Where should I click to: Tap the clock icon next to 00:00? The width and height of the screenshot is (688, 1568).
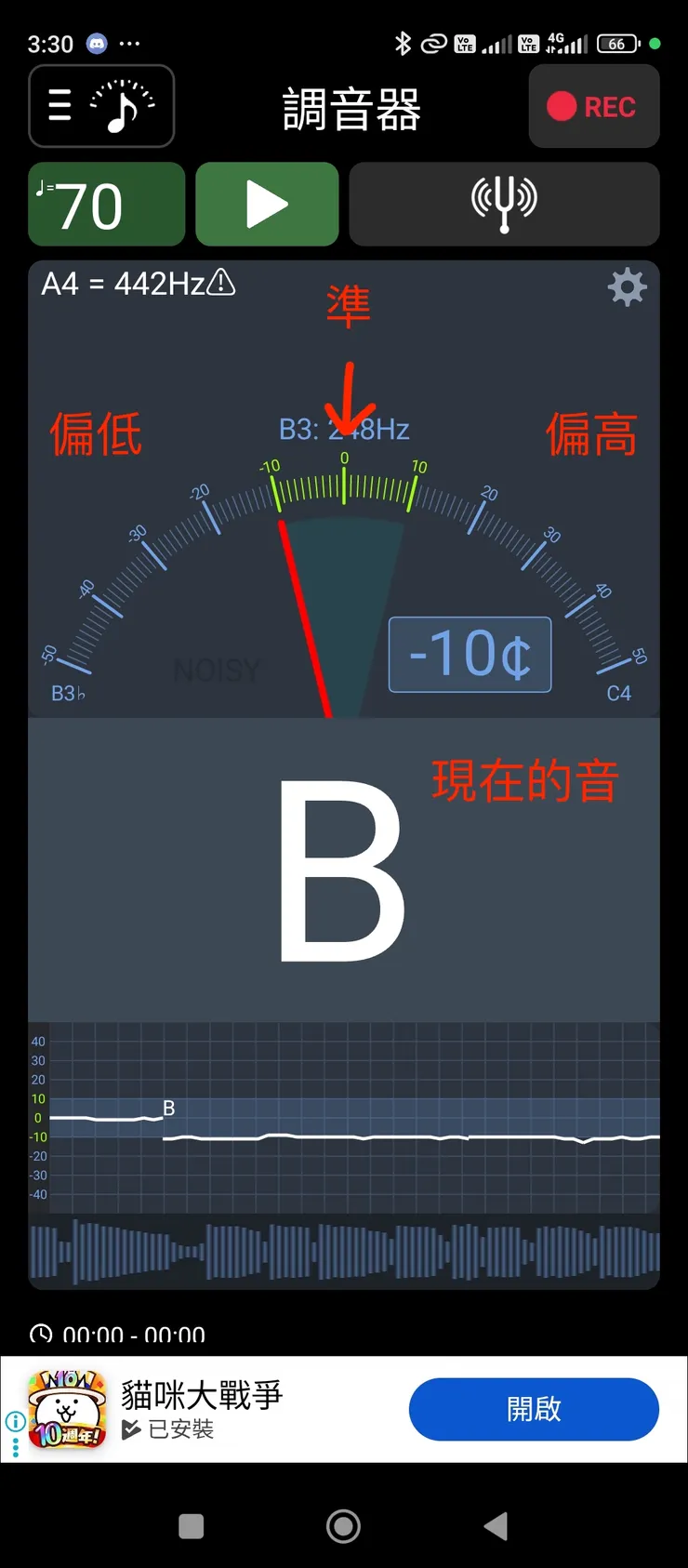(42, 1334)
